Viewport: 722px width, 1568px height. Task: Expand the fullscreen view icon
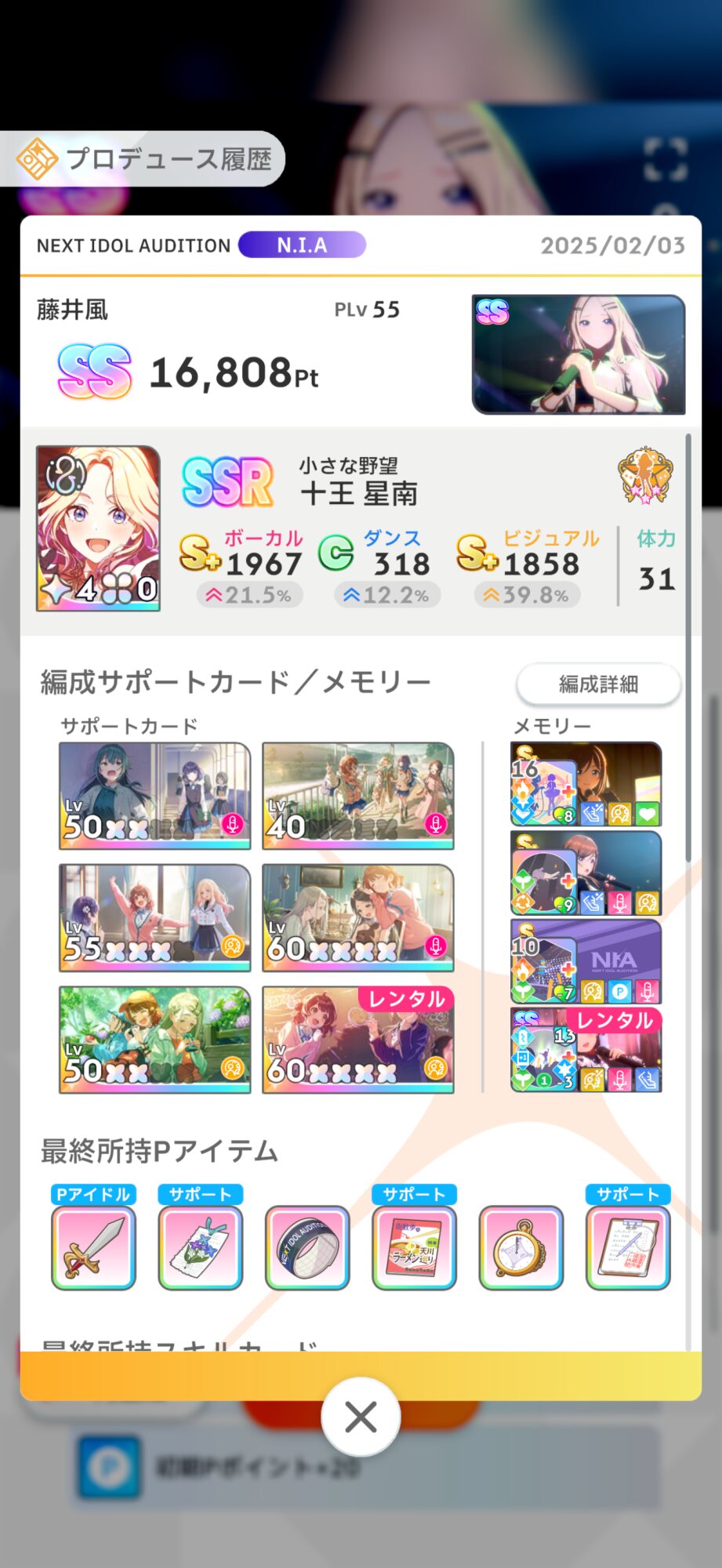(666, 160)
